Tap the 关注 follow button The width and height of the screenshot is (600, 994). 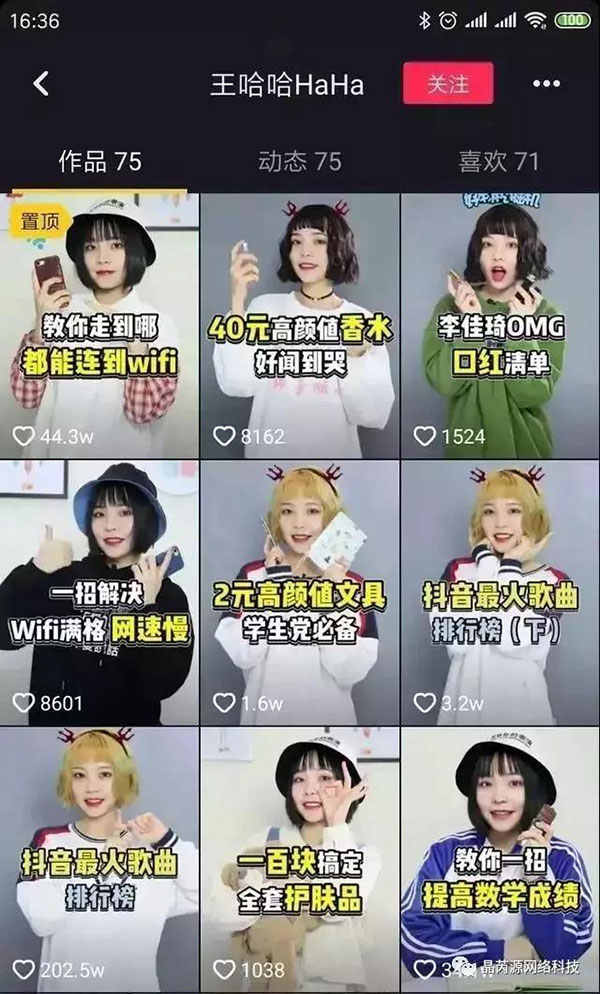click(x=449, y=84)
